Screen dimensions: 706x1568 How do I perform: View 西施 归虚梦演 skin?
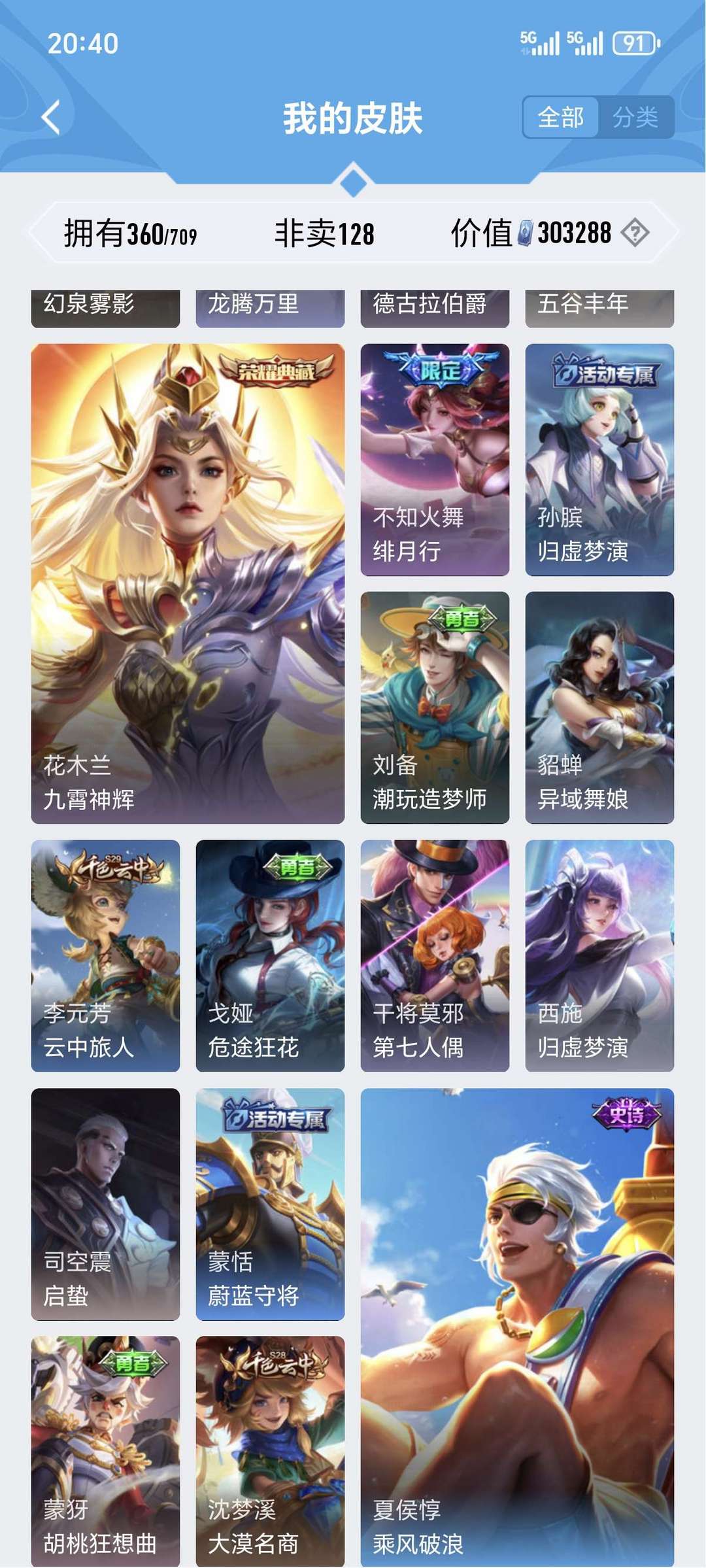coord(599,955)
